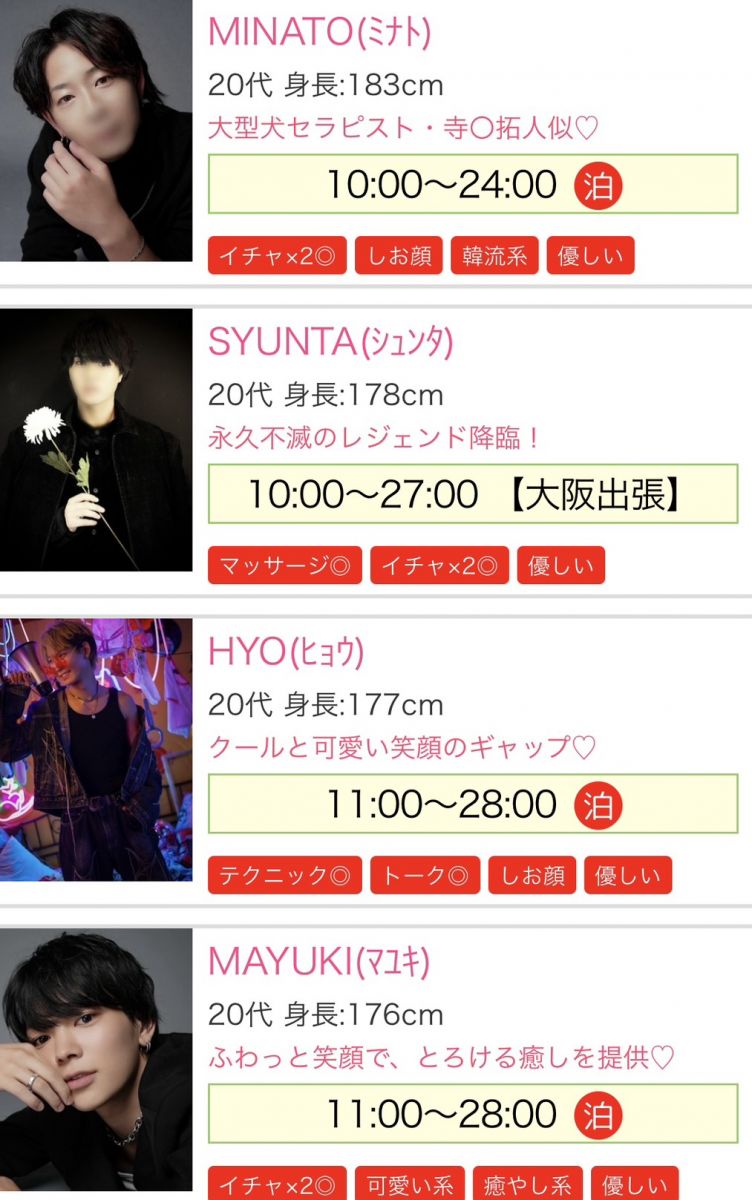This screenshot has width=752, height=1200.
Task: Tap the トーク◎ tag under HYO
Action: (425, 877)
